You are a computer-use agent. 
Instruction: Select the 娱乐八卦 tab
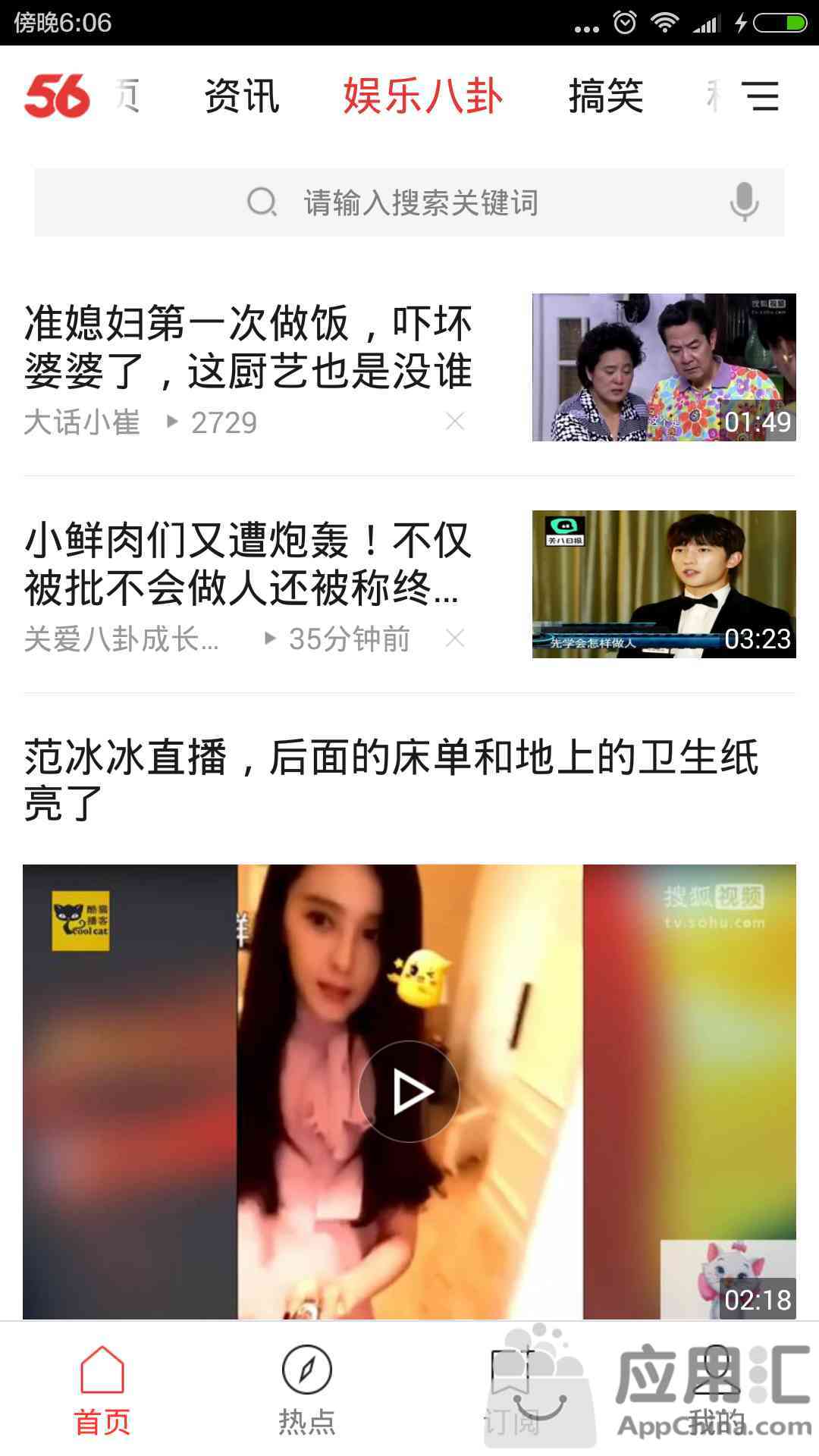pos(422,96)
